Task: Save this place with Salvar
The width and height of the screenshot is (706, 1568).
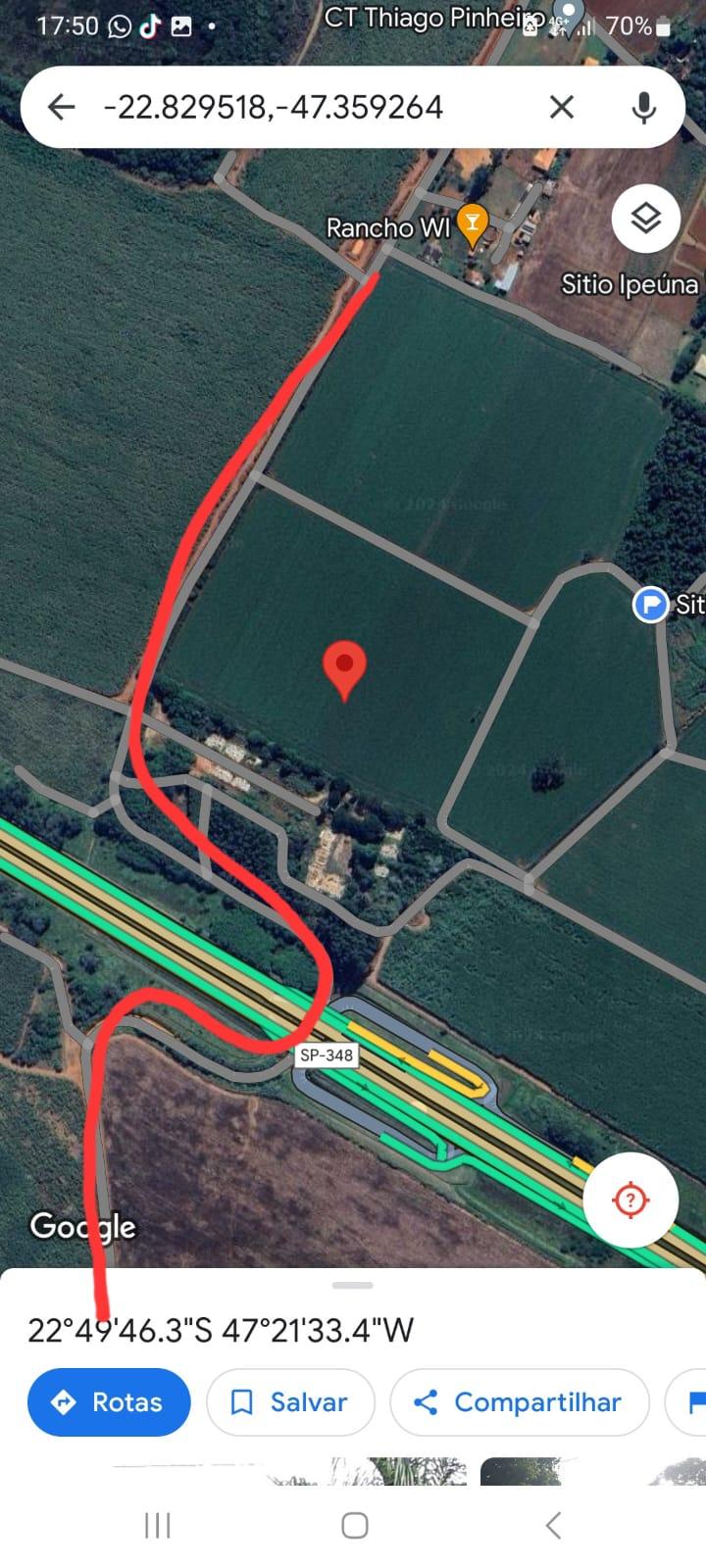Action: point(290,1402)
